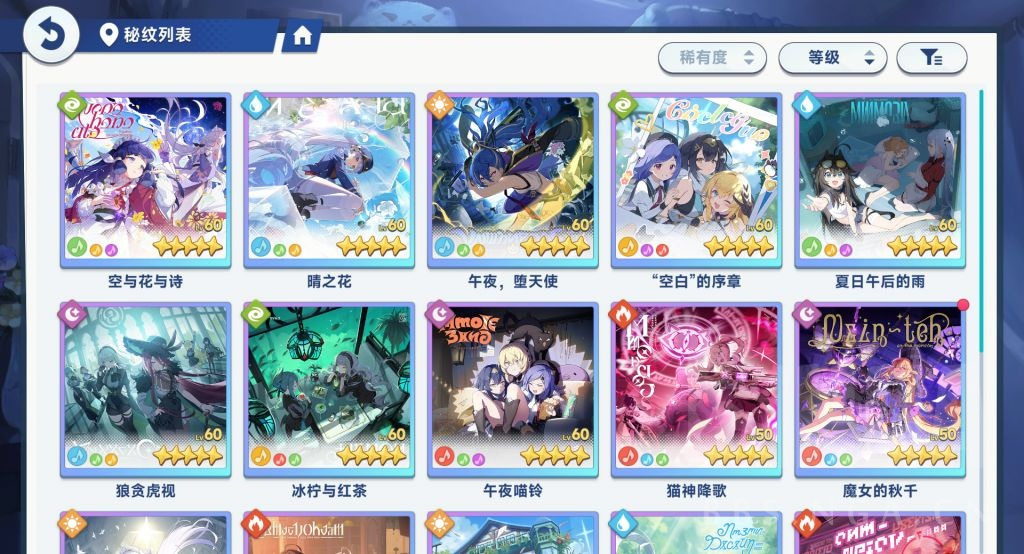Select the 午夜喵铃 card

(513, 387)
